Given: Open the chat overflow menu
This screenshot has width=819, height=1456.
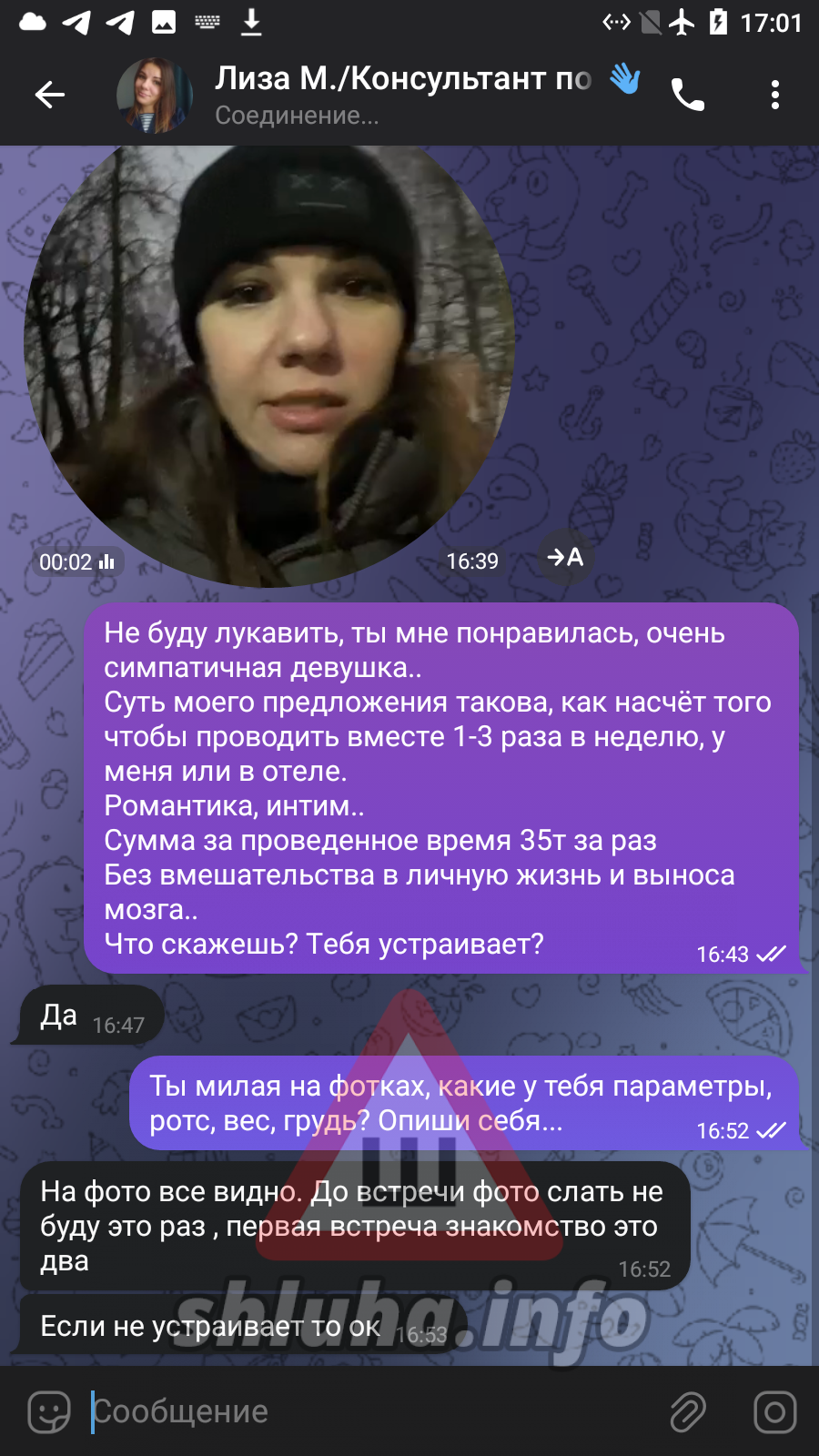Looking at the screenshot, I should [774, 95].
